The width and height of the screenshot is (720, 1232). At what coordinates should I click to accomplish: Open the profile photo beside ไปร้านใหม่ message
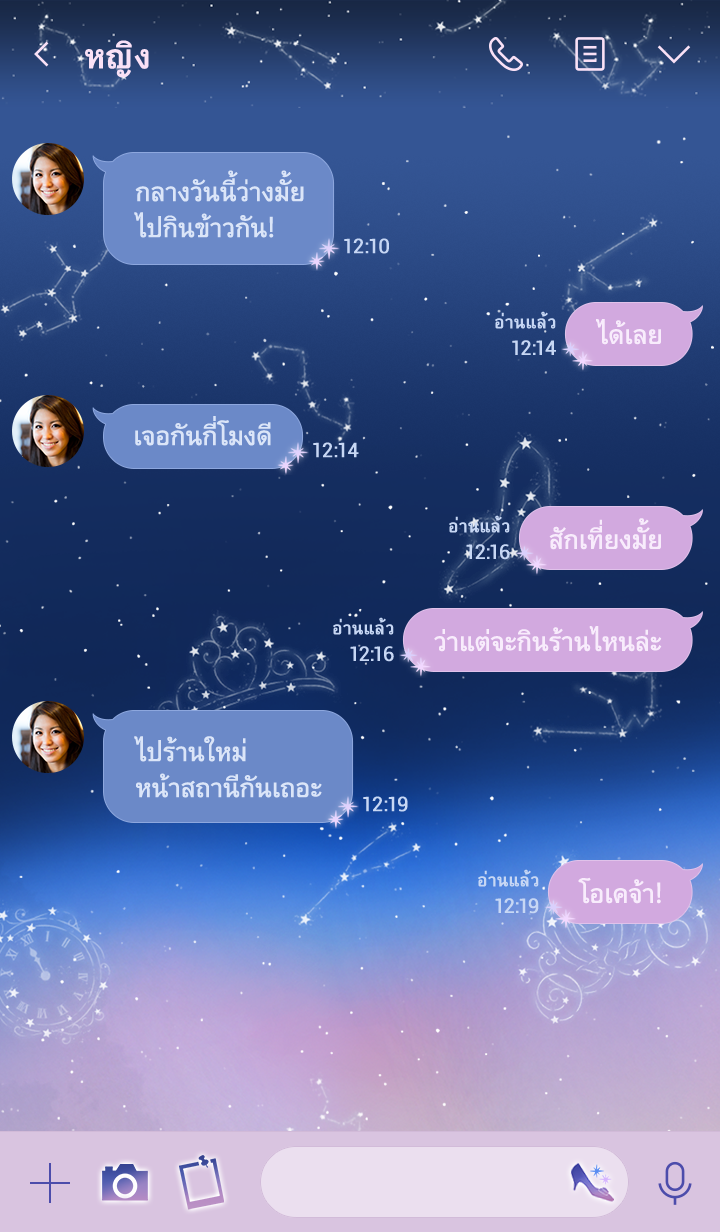click(48, 737)
